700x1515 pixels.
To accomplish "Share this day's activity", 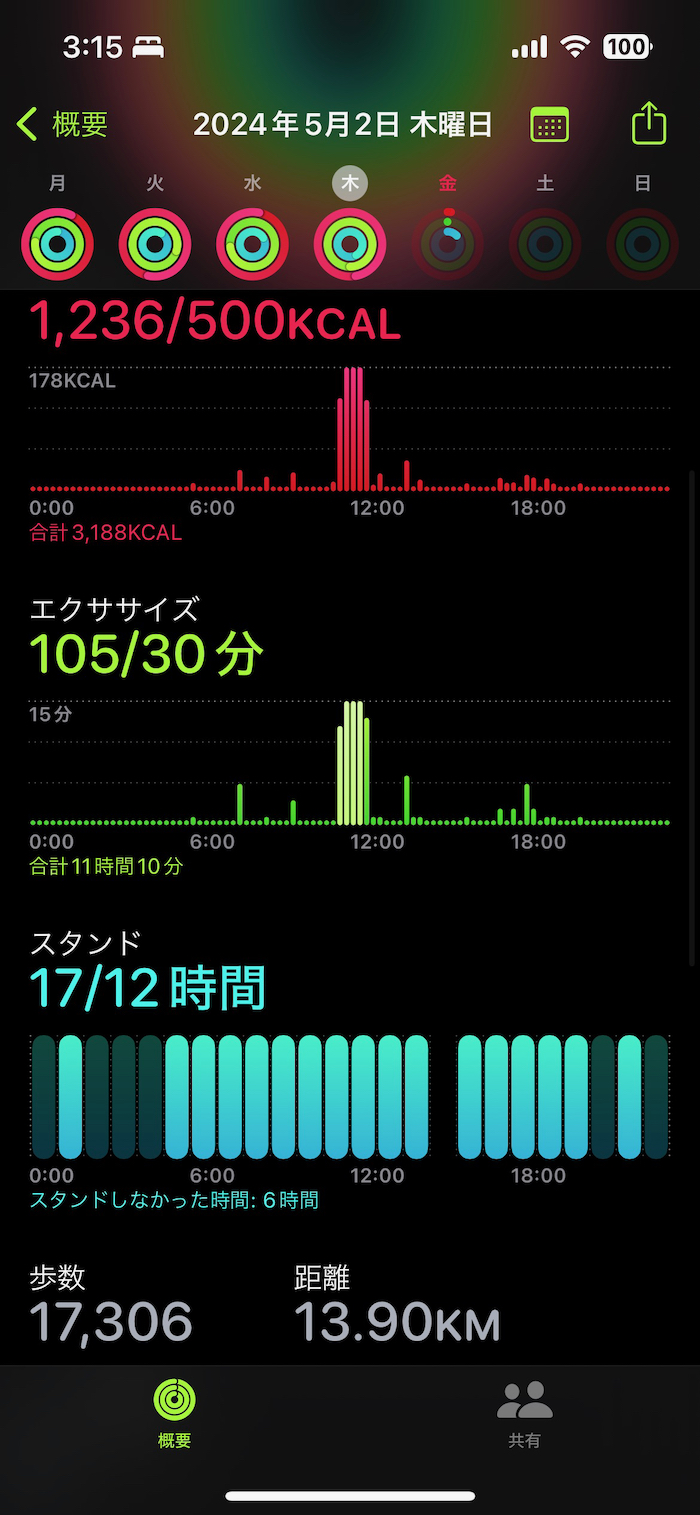I will [649, 124].
